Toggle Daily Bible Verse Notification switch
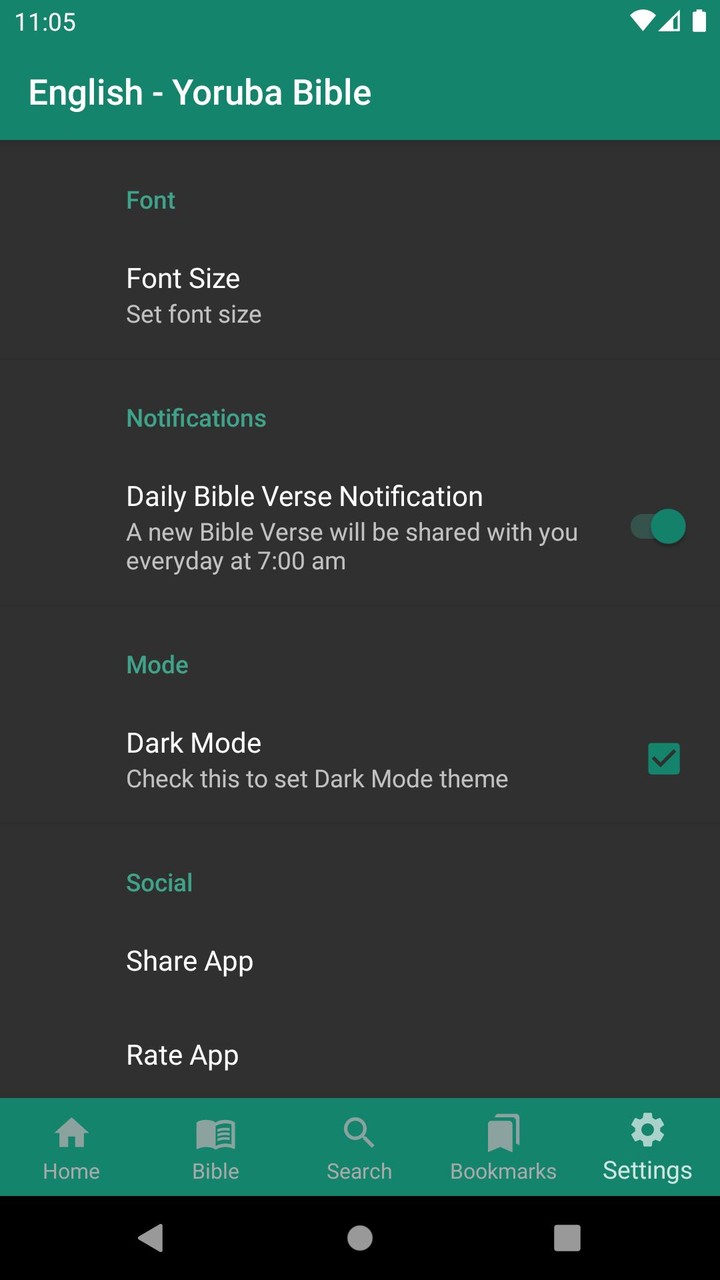720x1280 pixels. pyautogui.click(x=658, y=527)
